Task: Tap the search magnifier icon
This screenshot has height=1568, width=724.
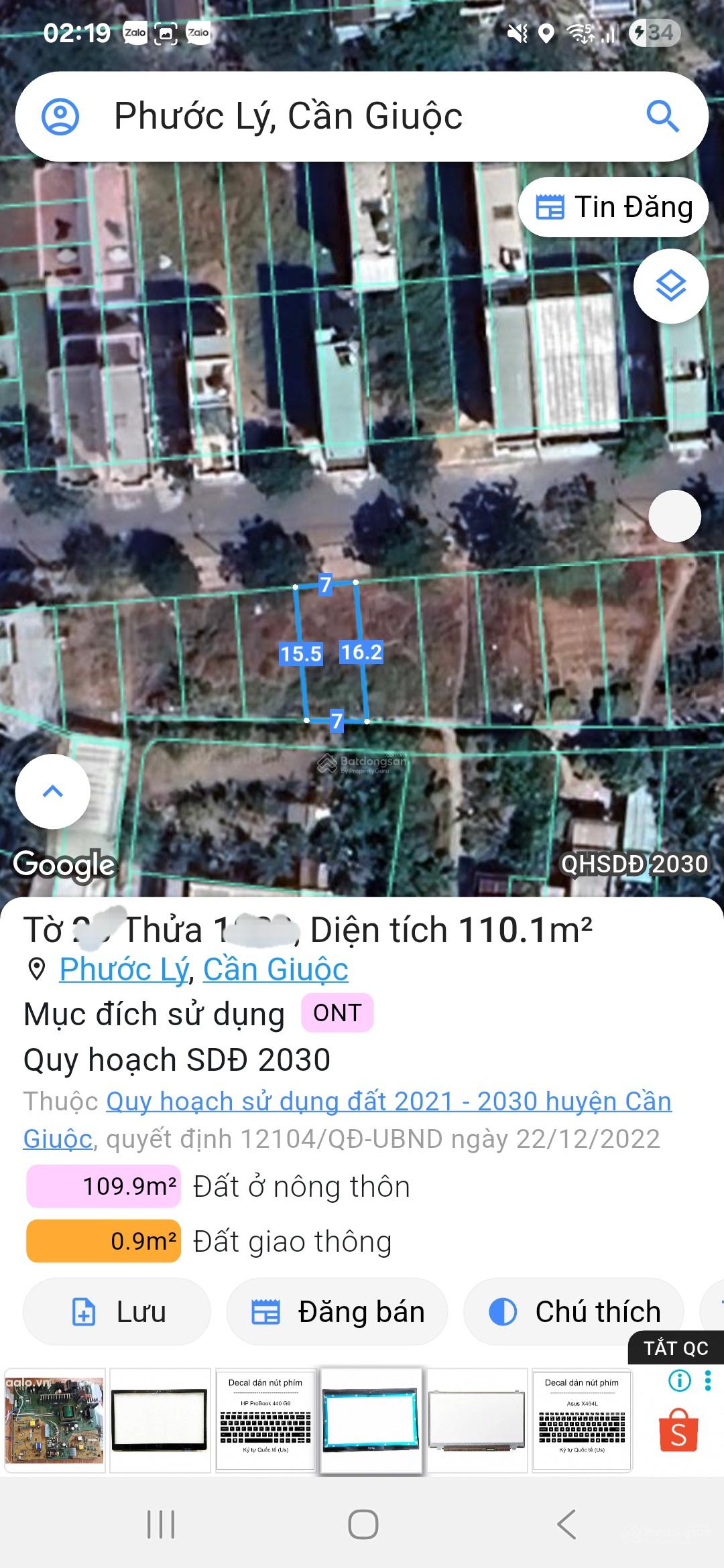Action: click(662, 117)
